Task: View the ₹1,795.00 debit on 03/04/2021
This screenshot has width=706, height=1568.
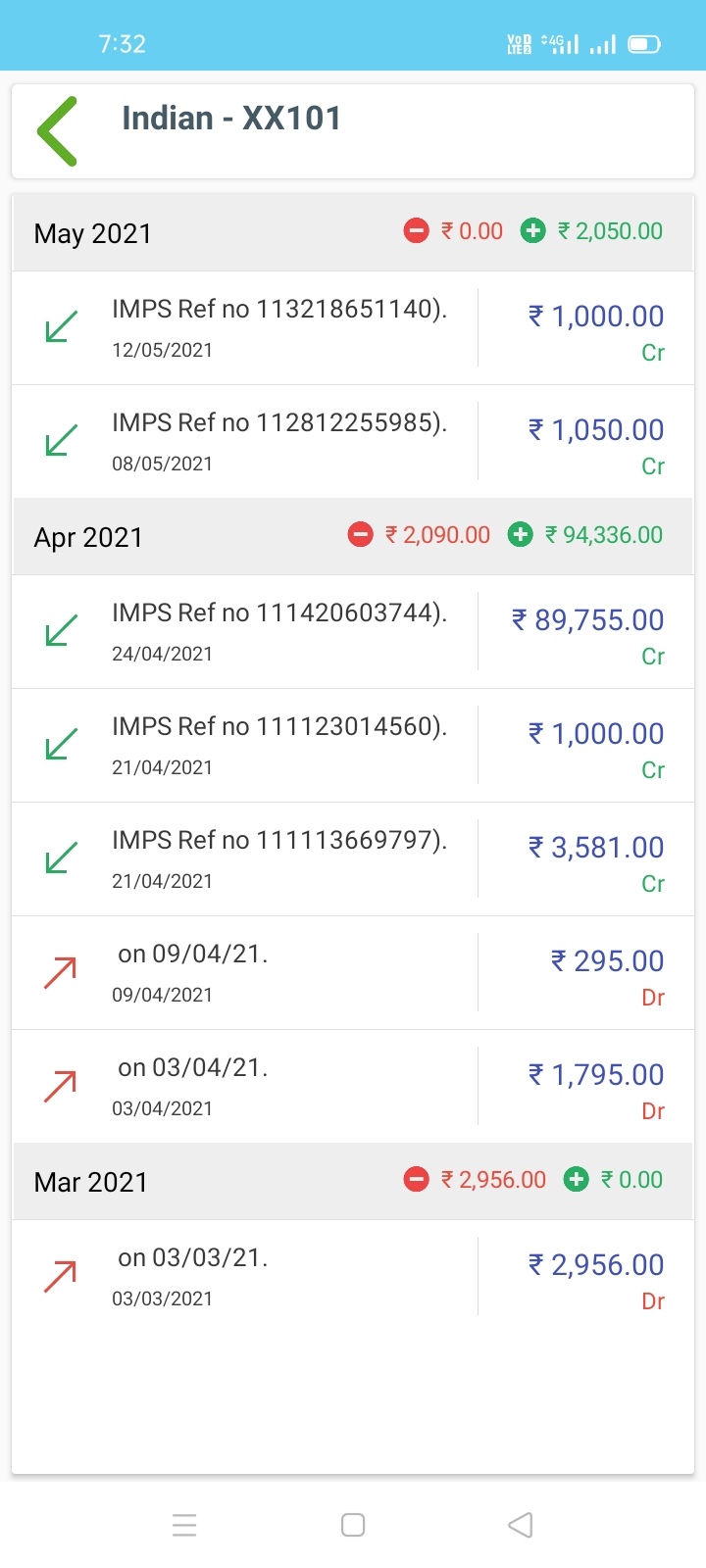Action: tap(353, 1087)
